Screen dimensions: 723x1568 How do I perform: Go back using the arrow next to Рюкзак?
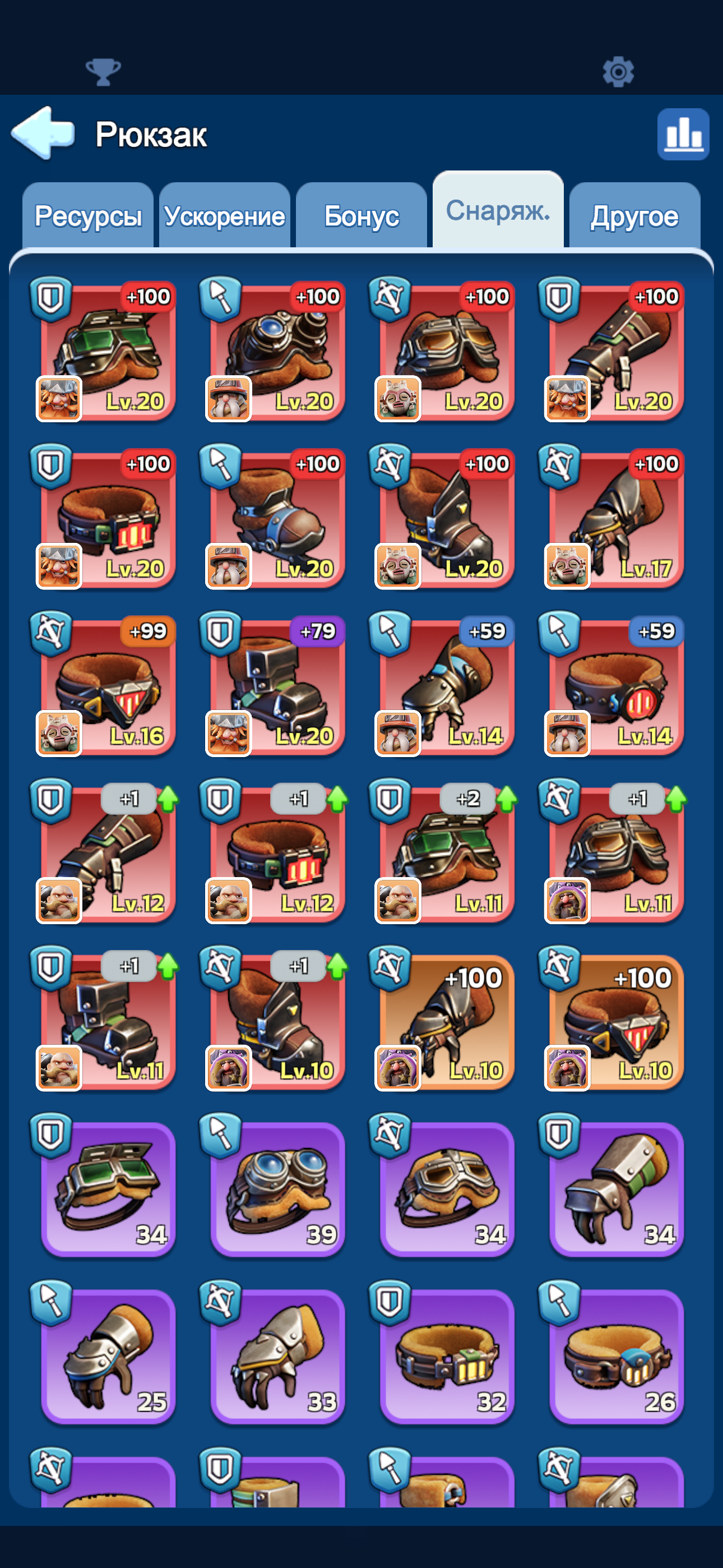coord(43,133)
